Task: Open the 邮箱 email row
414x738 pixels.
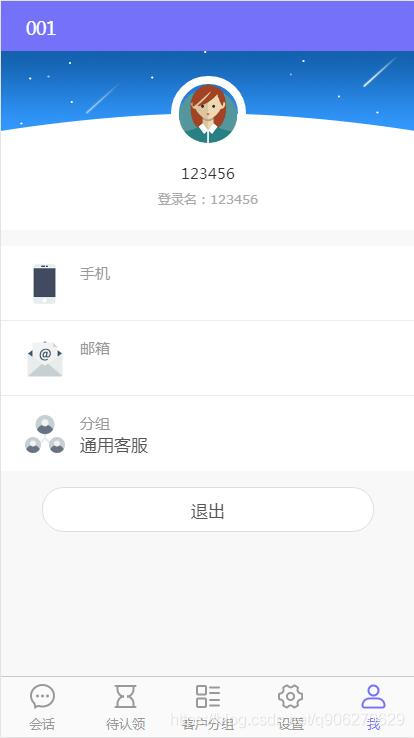Action: (207, 359)
